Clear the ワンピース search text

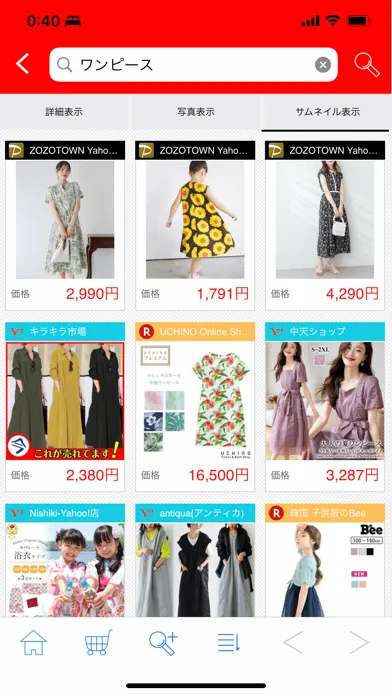pos(323,65)
